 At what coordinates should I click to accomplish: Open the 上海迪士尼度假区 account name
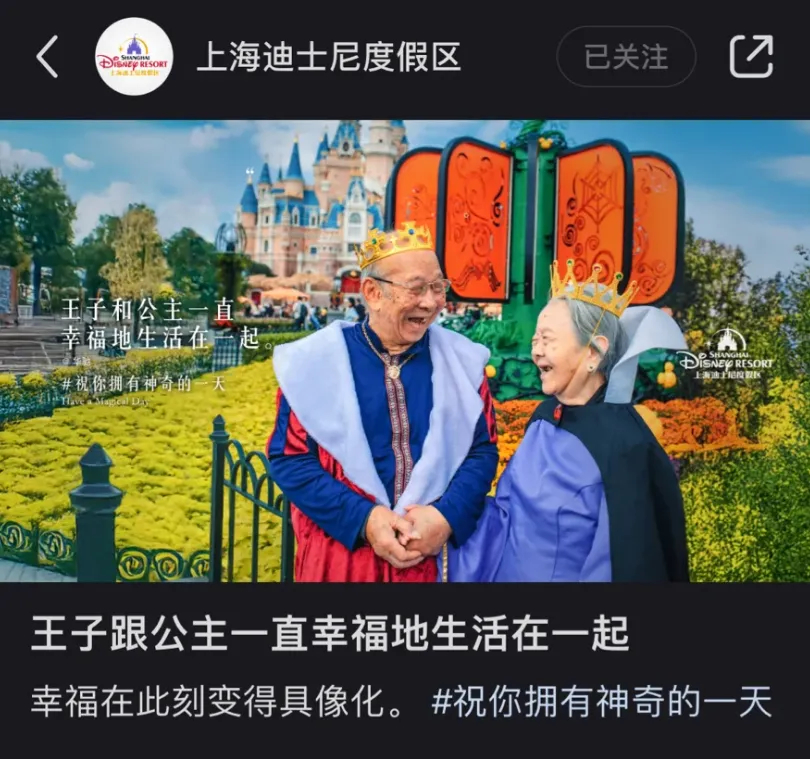pos(329,57)
